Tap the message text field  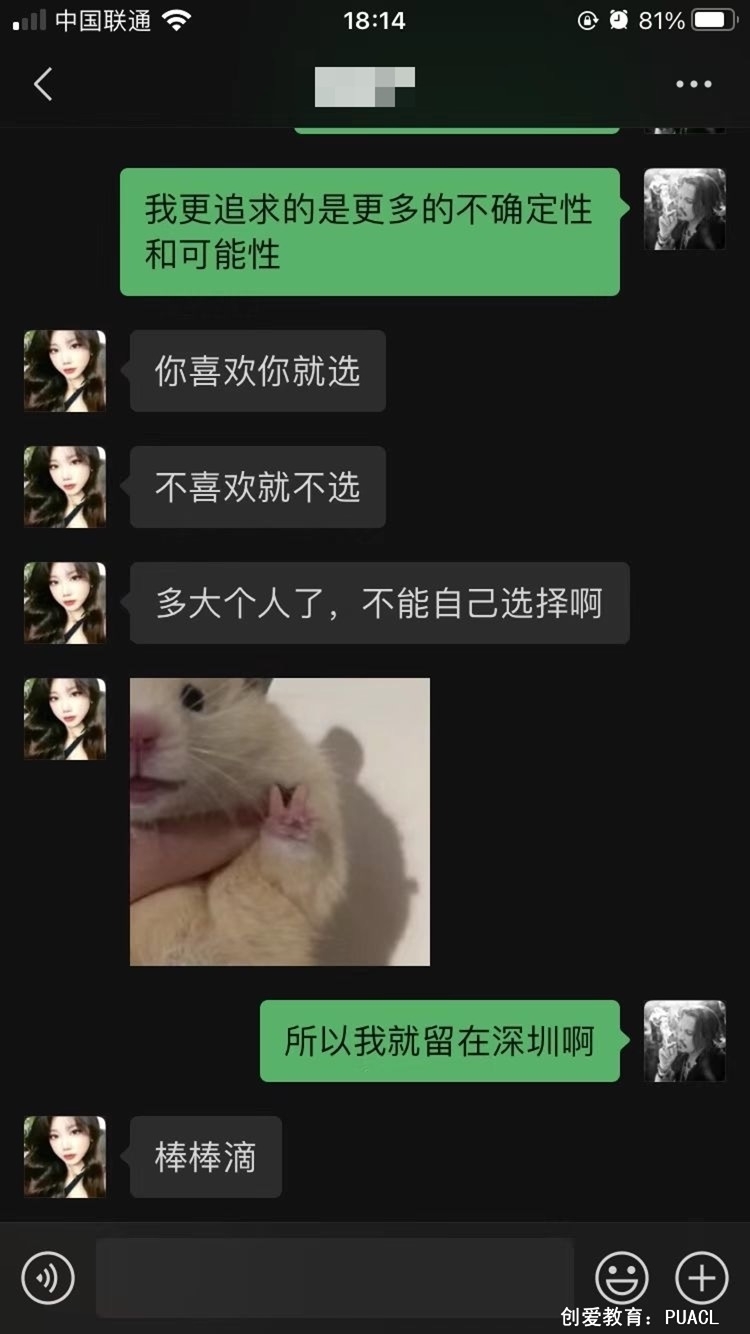pyautogui.click(x=335, y=1277)
